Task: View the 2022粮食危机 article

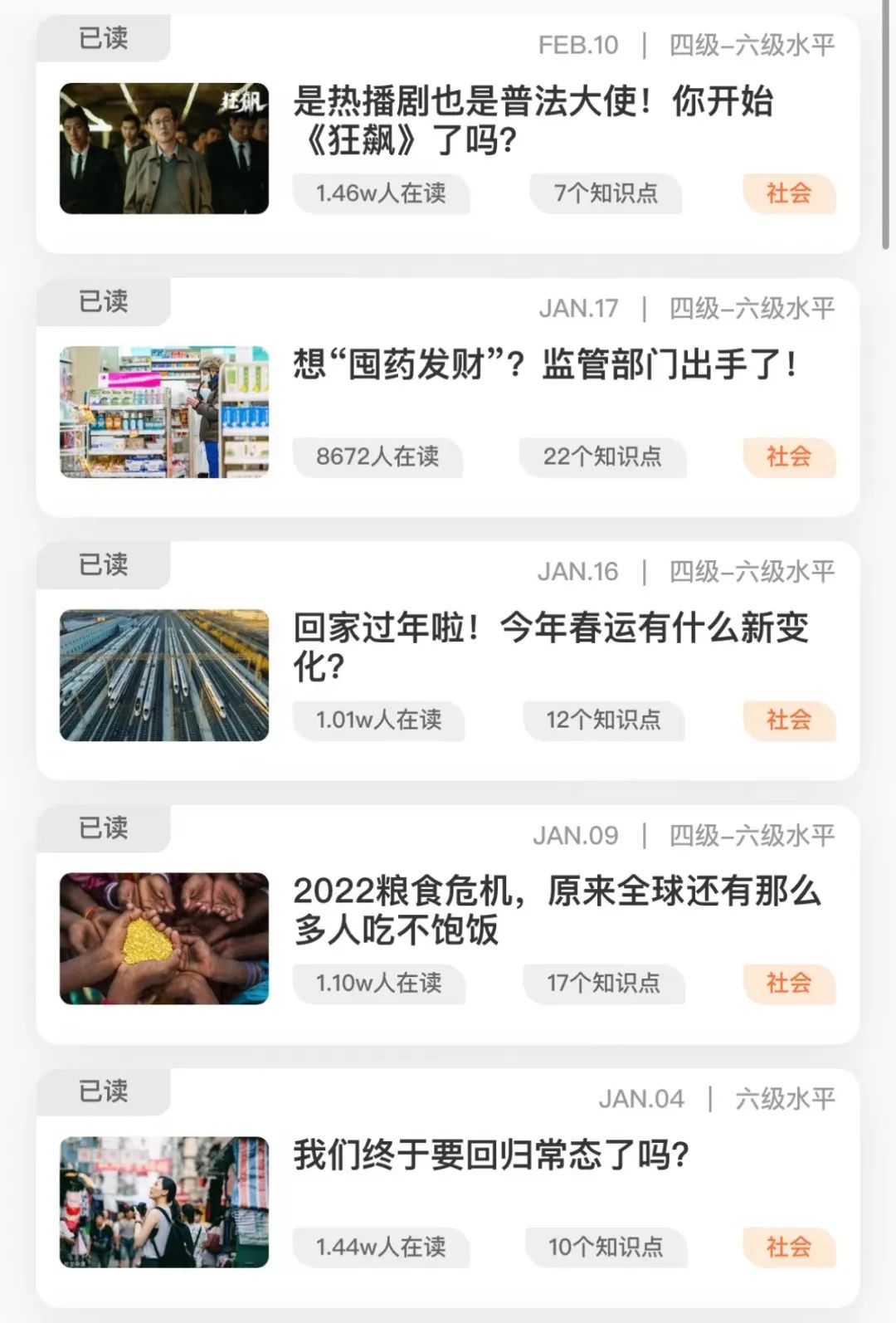Action: pos(556,910)
